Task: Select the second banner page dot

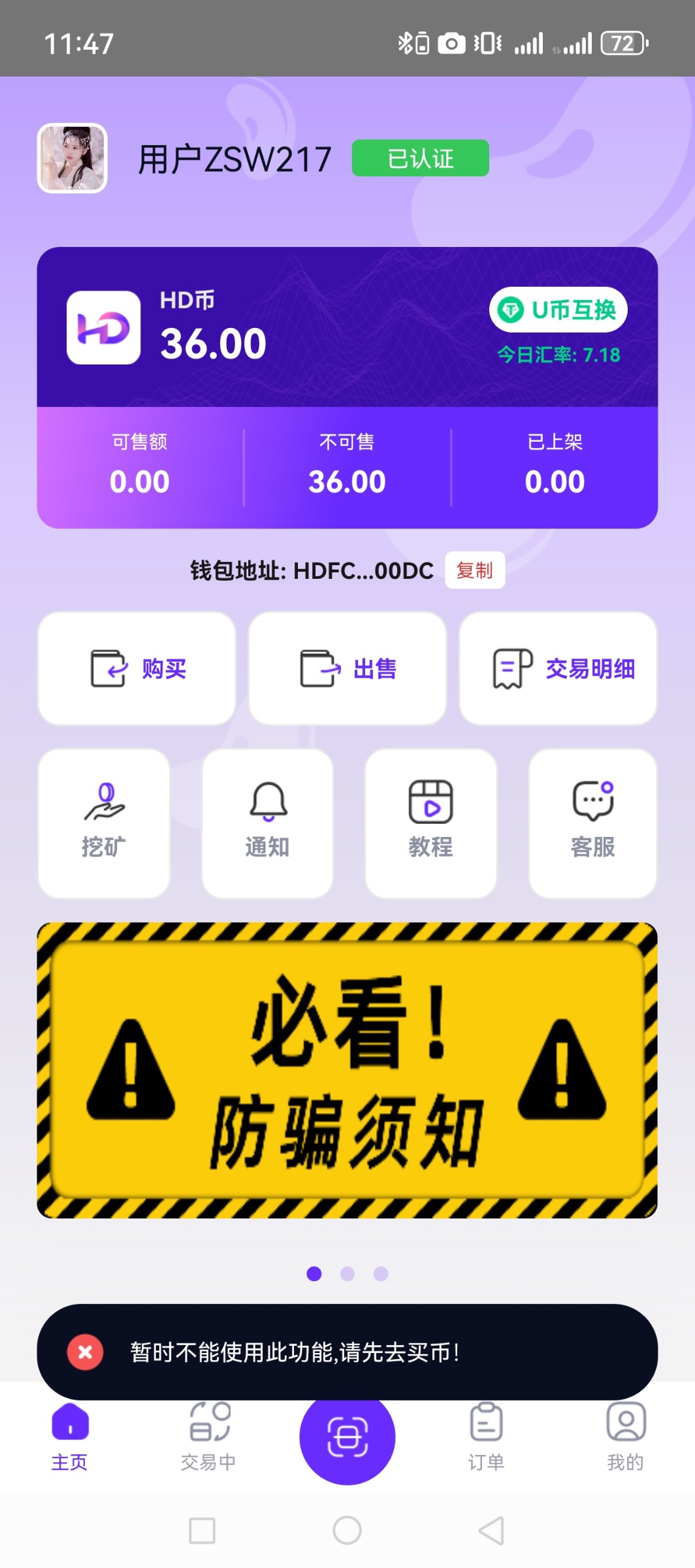Action: pyautogui.click(x=347, y=1273)
